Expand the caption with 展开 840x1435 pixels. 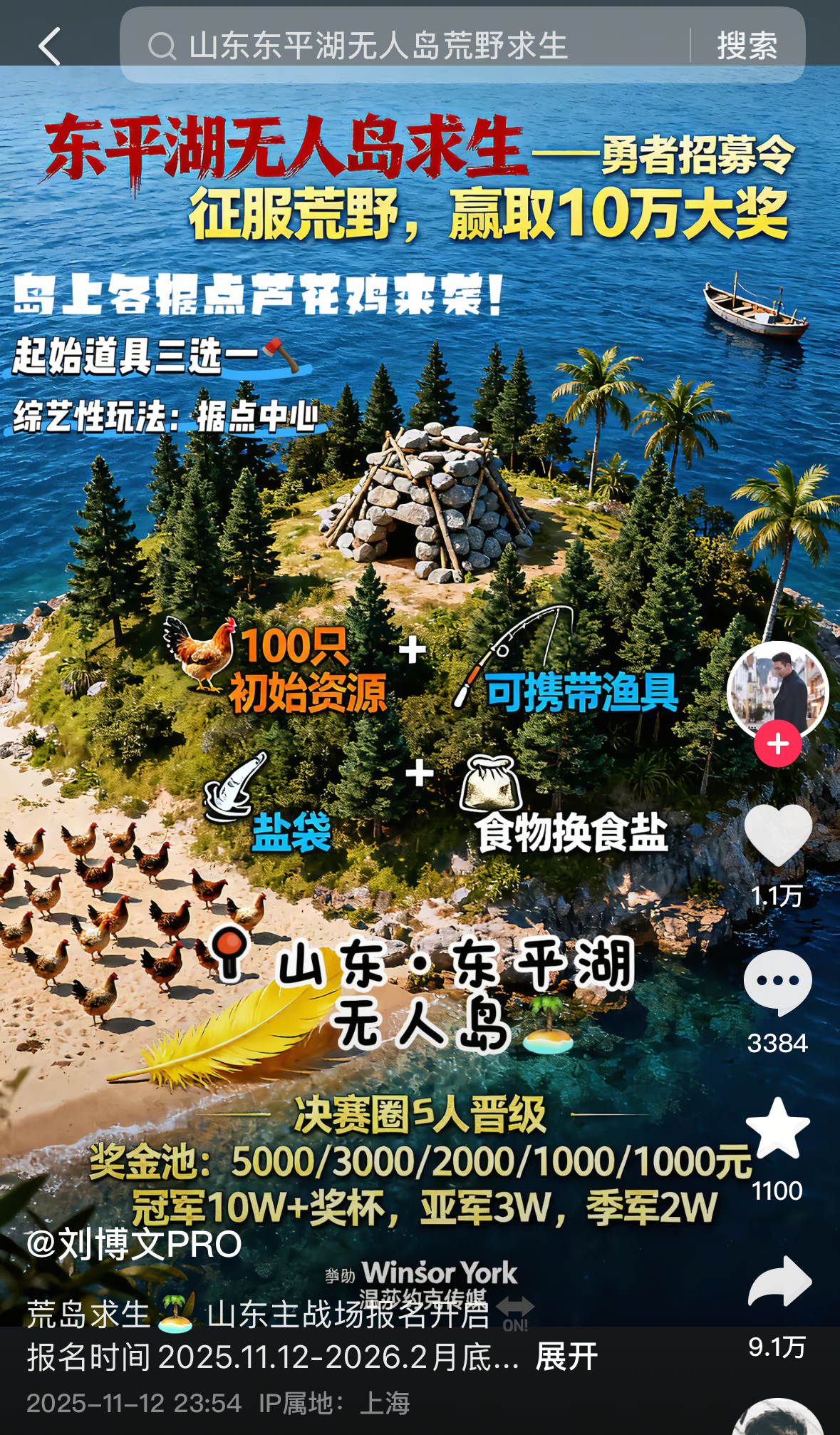click(566, 1357)
